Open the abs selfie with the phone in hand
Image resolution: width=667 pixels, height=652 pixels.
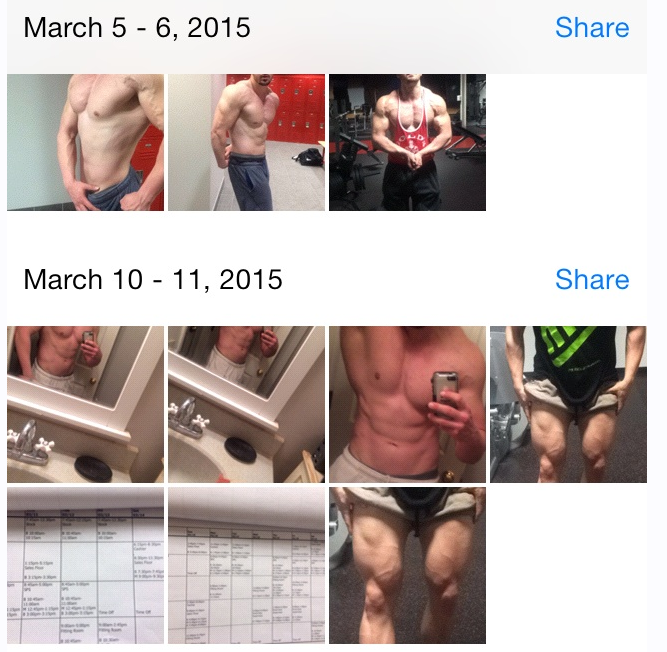click(407, 404)
